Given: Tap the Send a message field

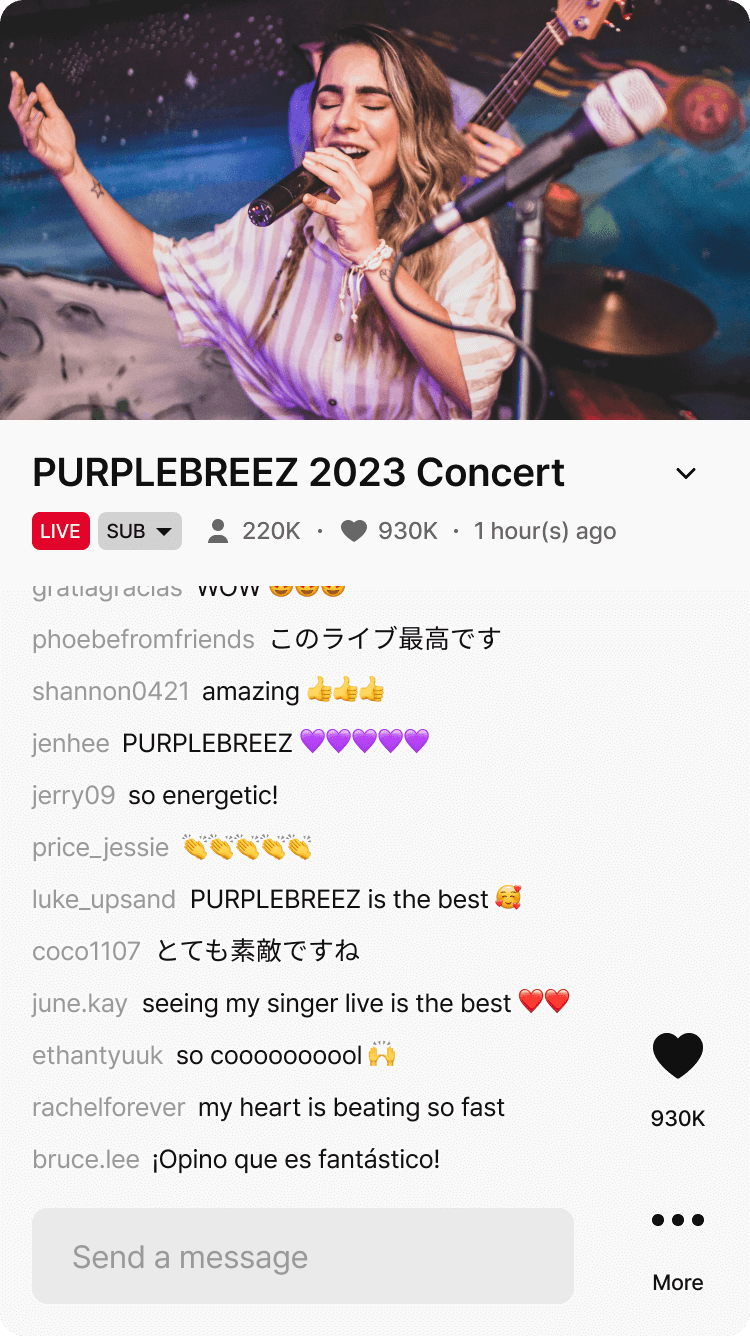Looking at the screenshot, I should point(303,1256).
